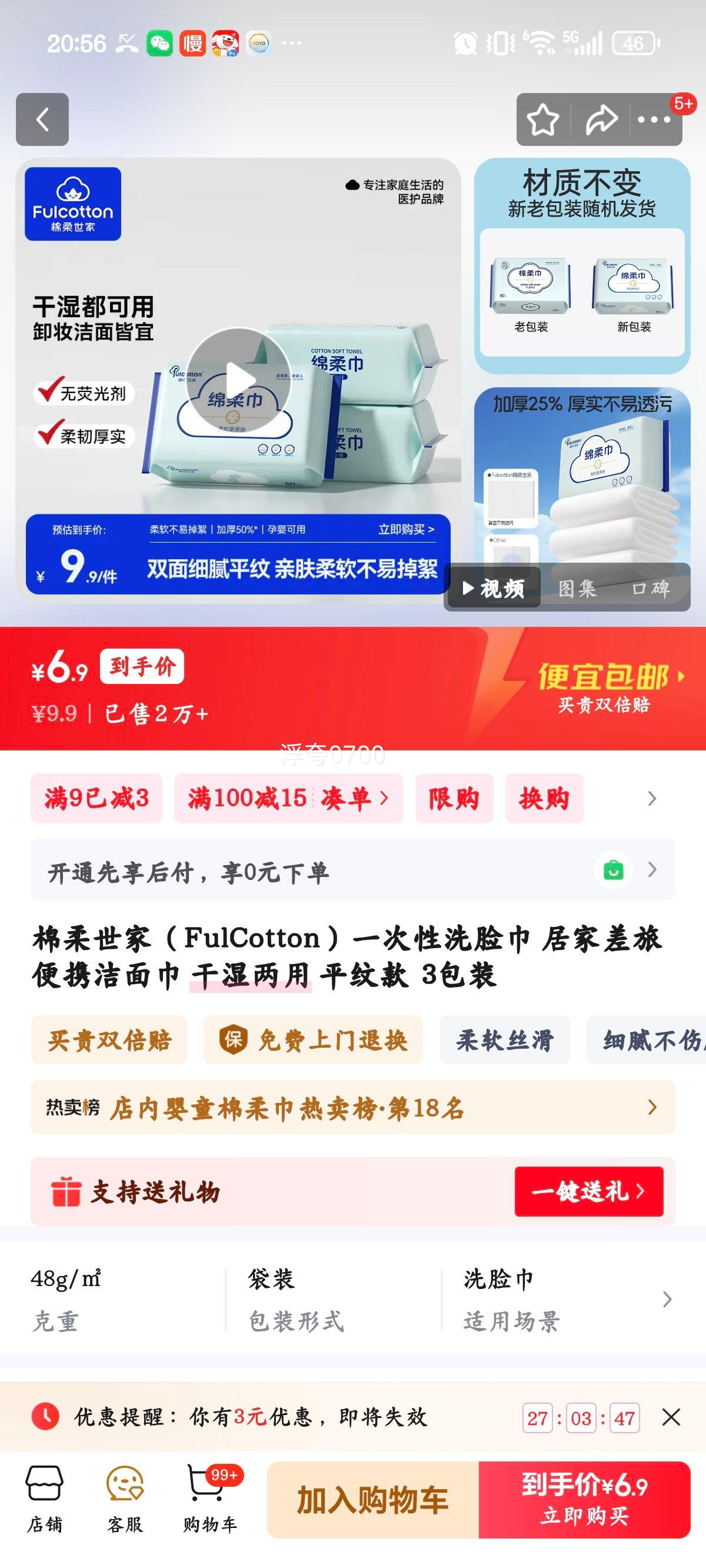Viewport: 706px width, 1568px height.
Task: Favorite this product via the star icon
Action: click(x=544, y=119)
